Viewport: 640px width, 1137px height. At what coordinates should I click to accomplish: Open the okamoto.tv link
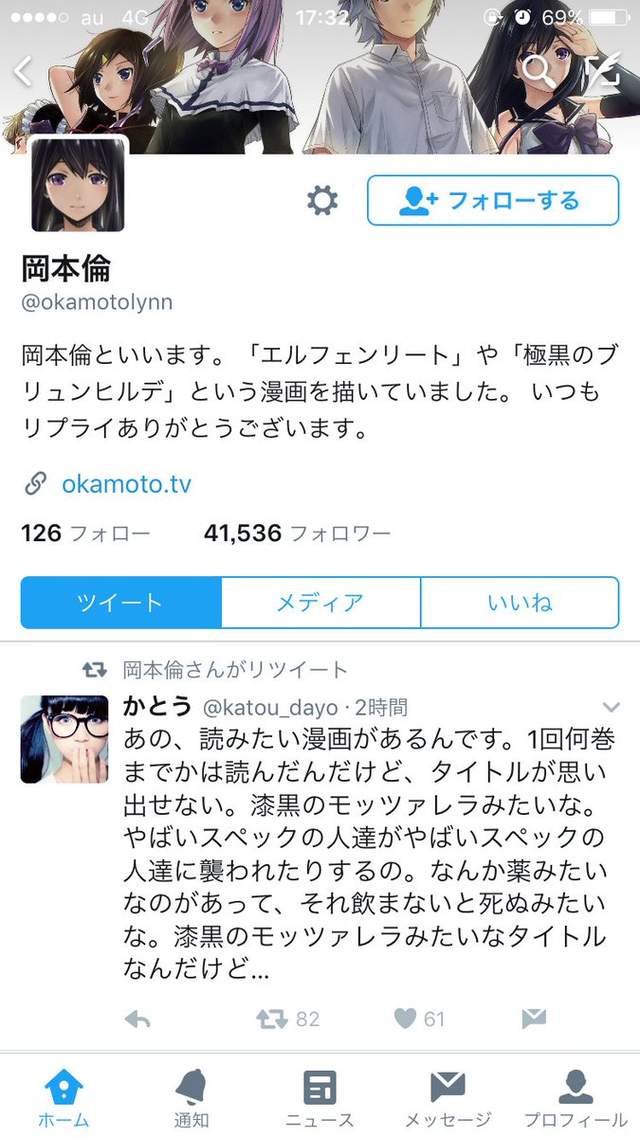click(x=126, y=485)
